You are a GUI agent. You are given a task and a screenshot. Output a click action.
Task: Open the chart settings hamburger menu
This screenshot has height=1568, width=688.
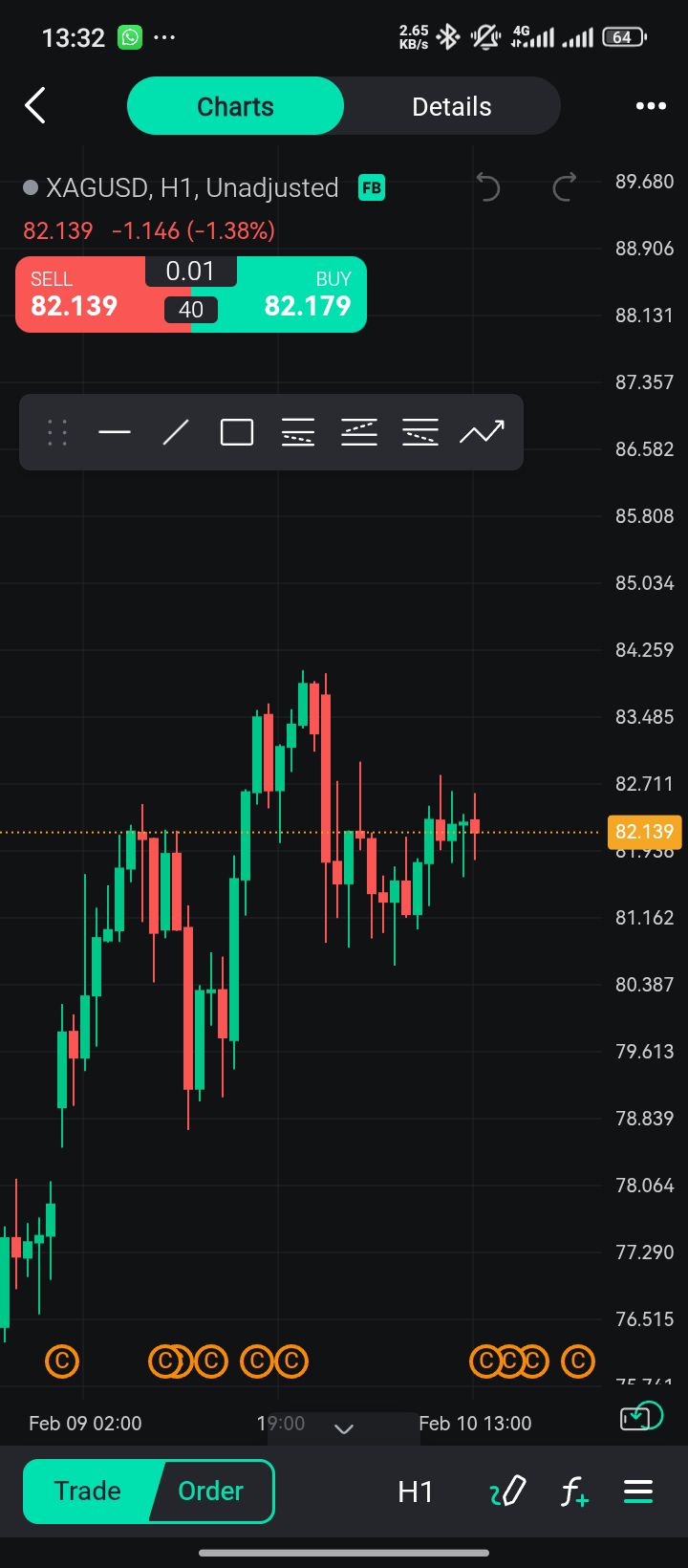[x=638, y=1492]
